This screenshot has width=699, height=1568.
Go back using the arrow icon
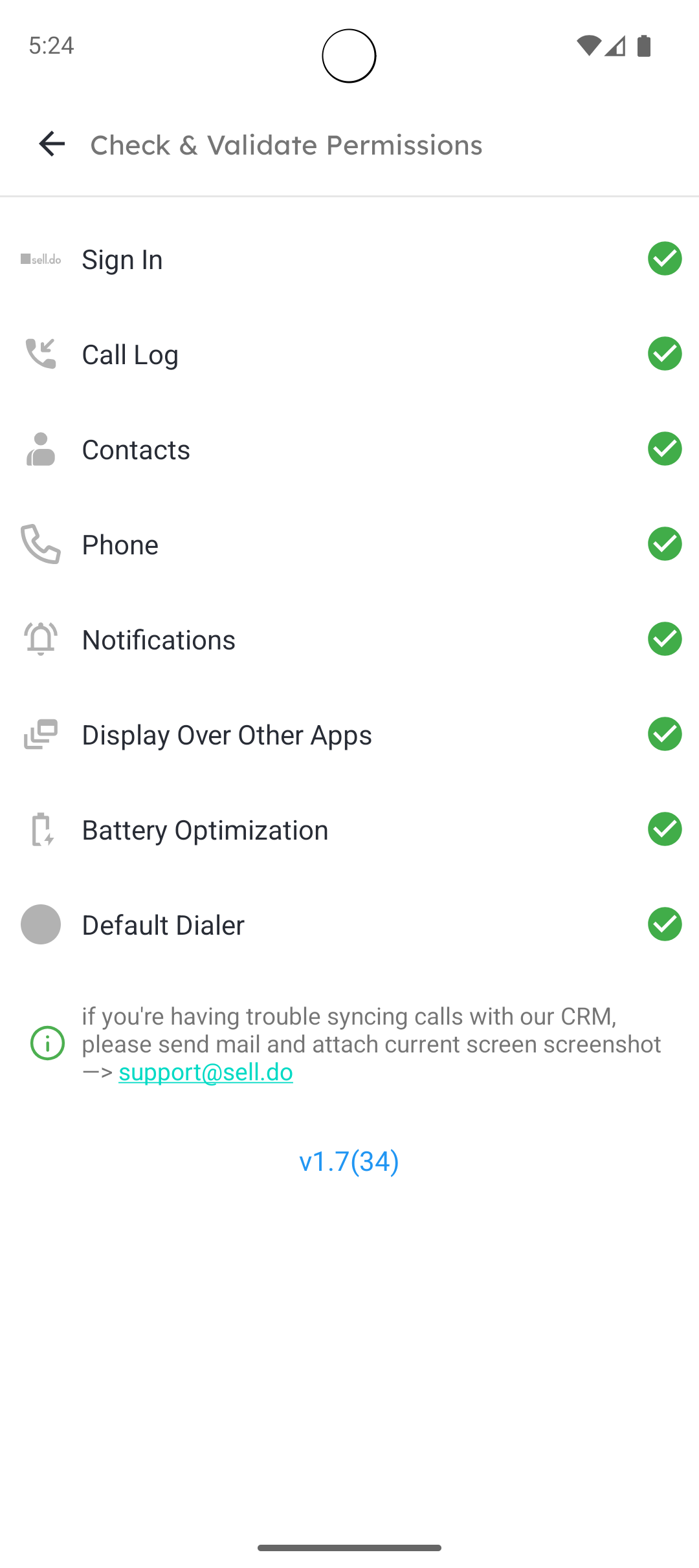pos(52,144)
